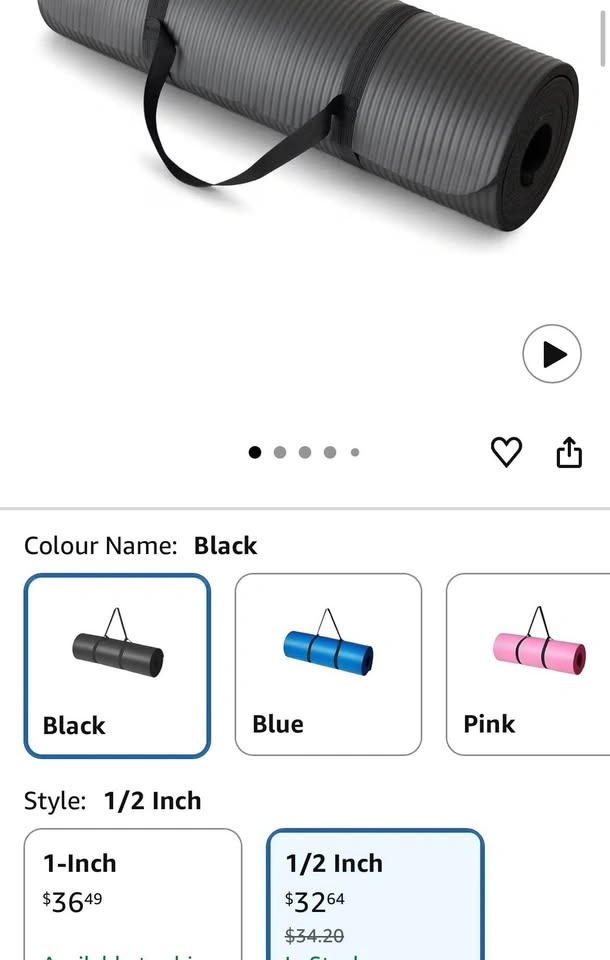The image size is (610, 960).
Task: Play the product video
Action: pyautogui.click(x=552, y=354)
